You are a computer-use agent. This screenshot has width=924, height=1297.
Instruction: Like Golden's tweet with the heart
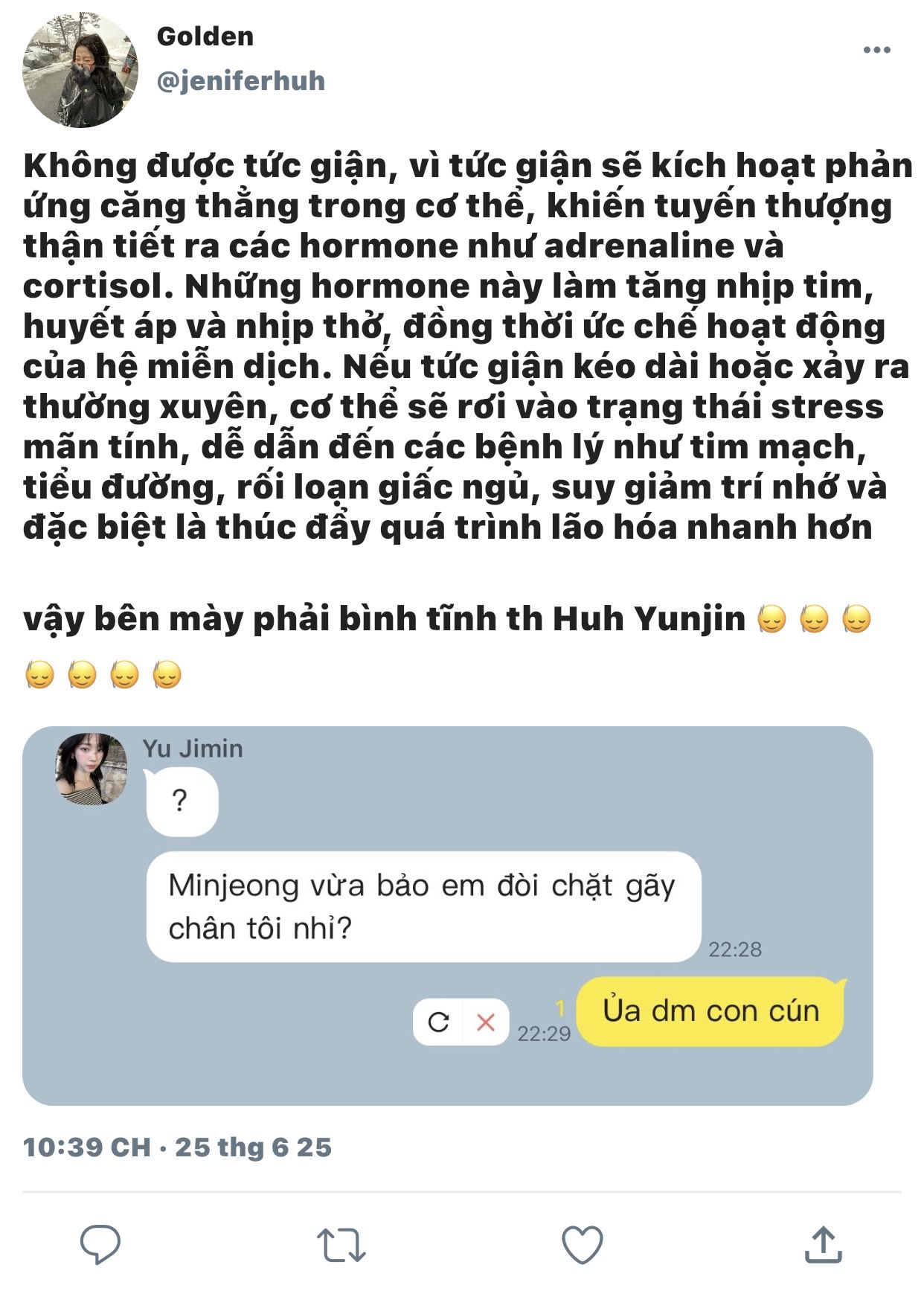(582, 1244)
